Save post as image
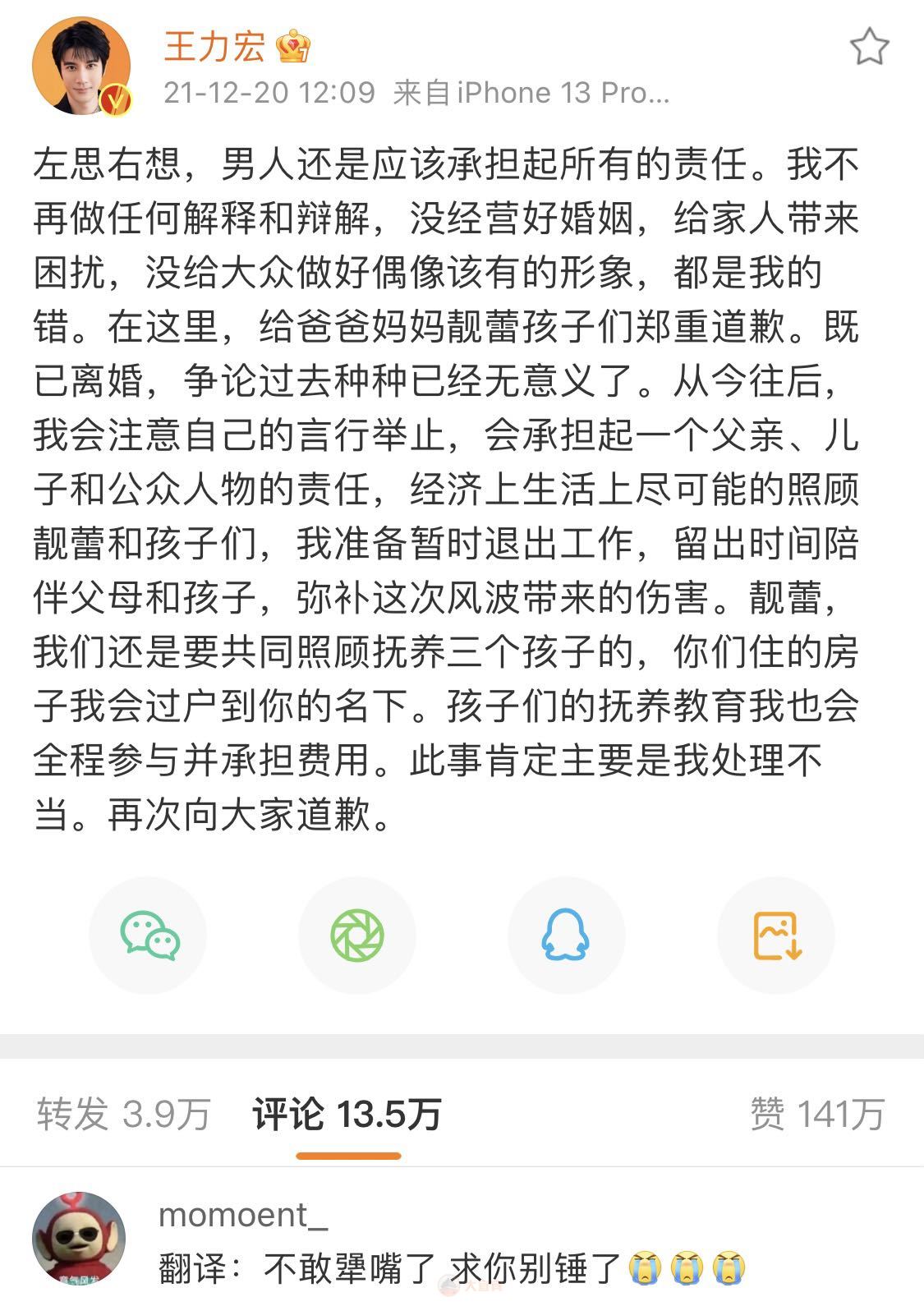Screen dimensions: 924x1306 tap(776, 936)
